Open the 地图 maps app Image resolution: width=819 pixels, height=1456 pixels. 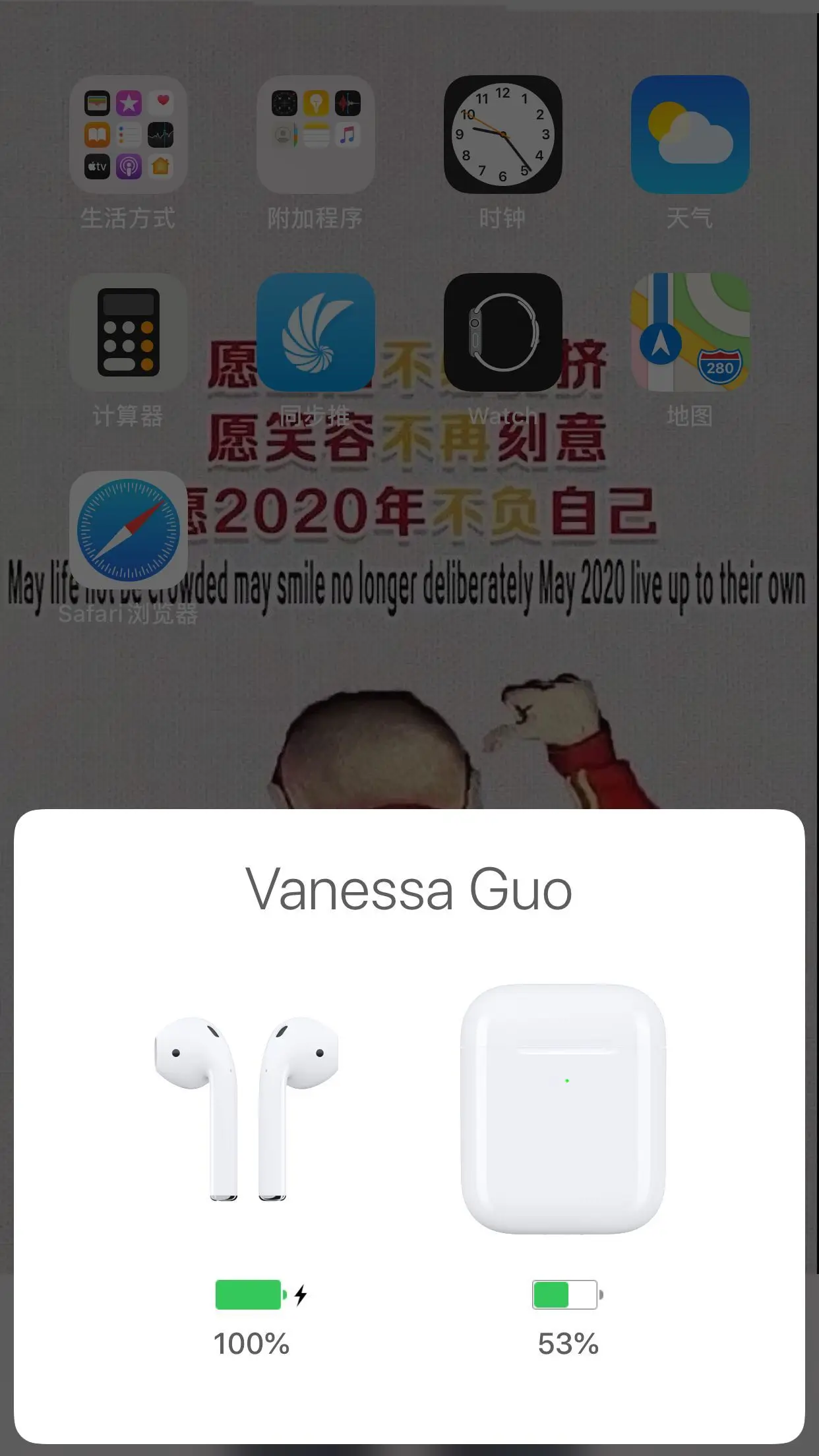click(690, 332)
